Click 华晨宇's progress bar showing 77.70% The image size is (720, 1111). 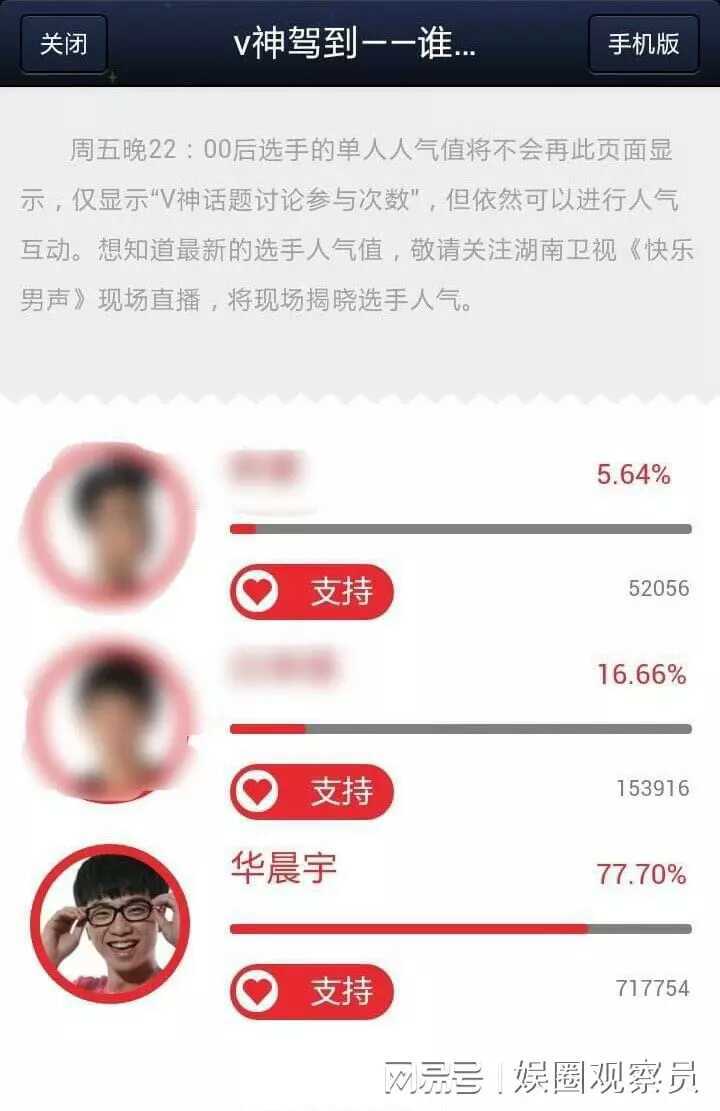(x=460, y=928)
